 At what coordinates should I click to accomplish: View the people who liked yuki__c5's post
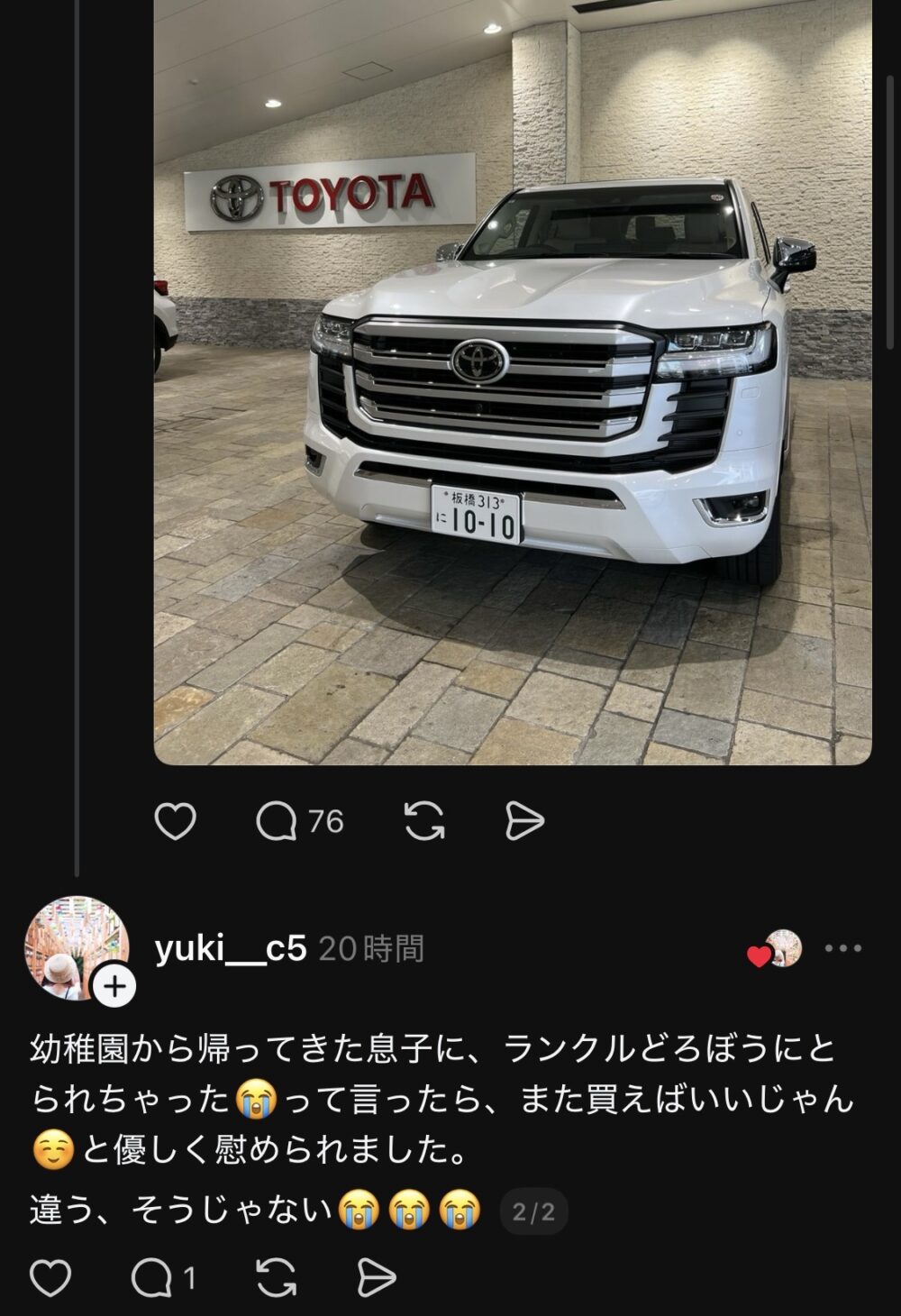pyautogui.click(x=775, y=949)
